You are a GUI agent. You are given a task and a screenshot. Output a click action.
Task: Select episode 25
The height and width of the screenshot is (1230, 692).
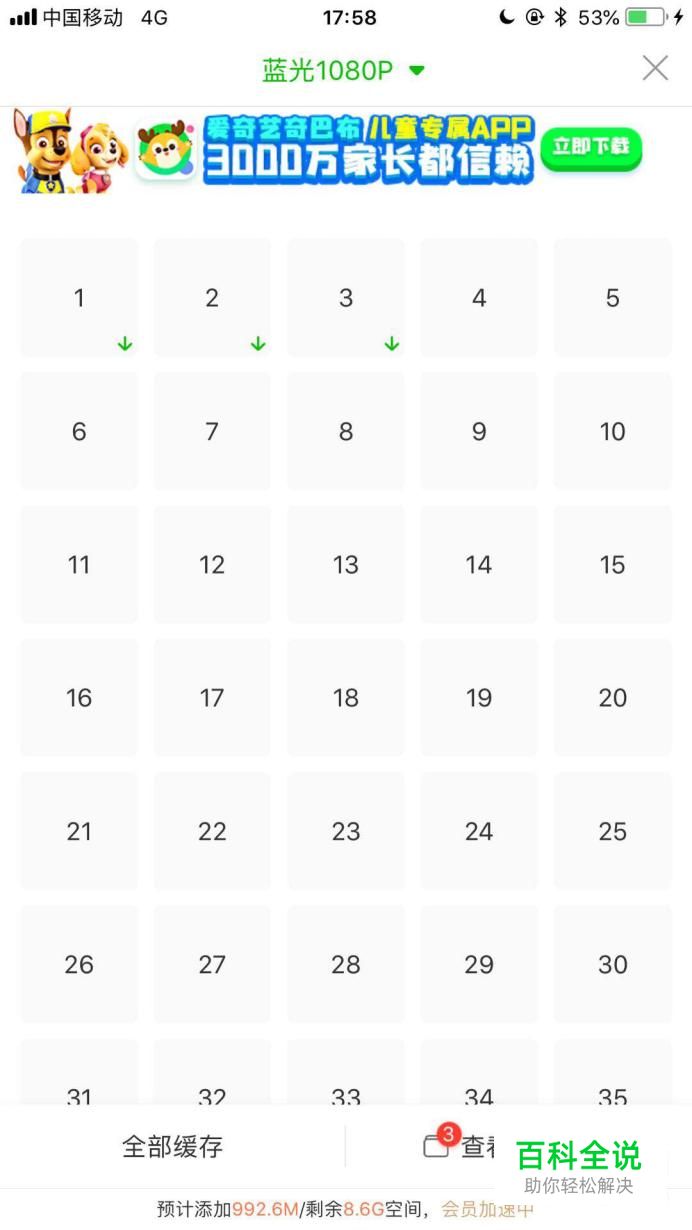(612, 831)
